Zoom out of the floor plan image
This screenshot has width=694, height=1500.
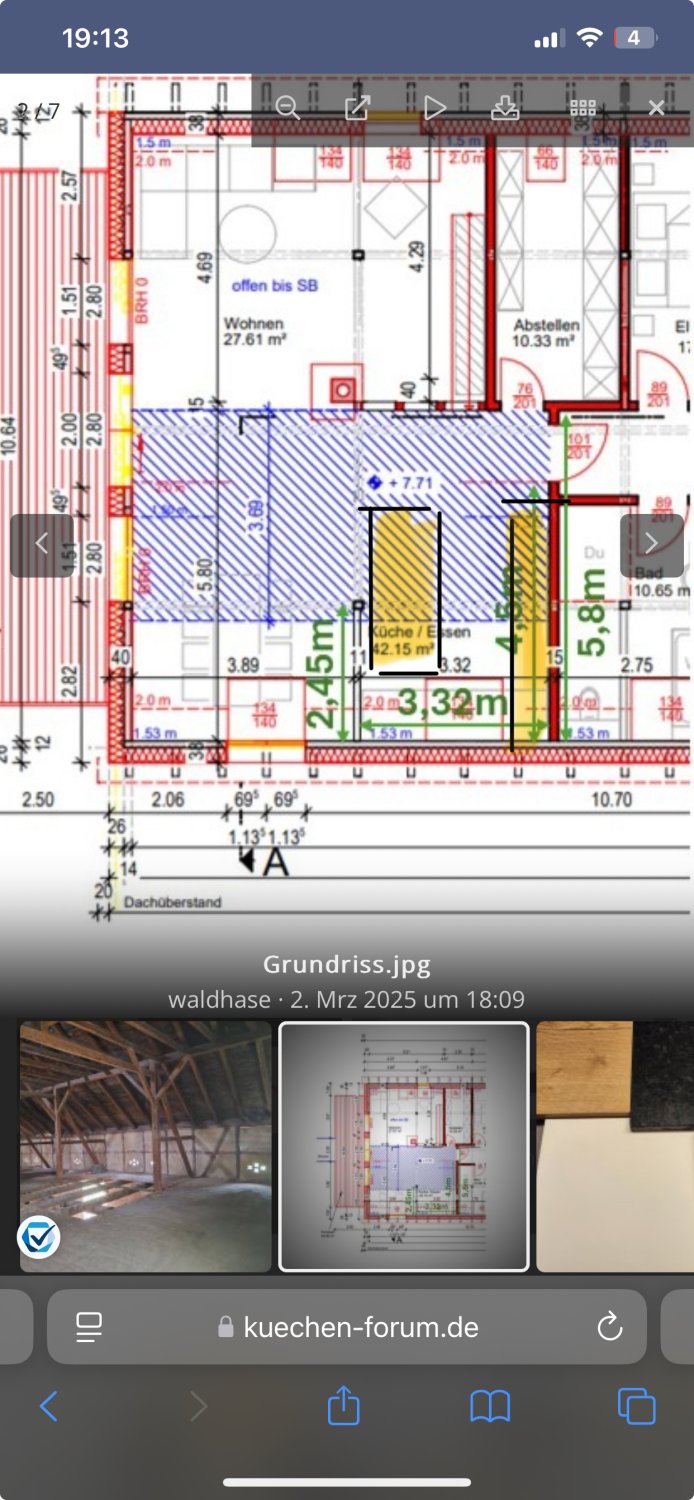(288, 108)
